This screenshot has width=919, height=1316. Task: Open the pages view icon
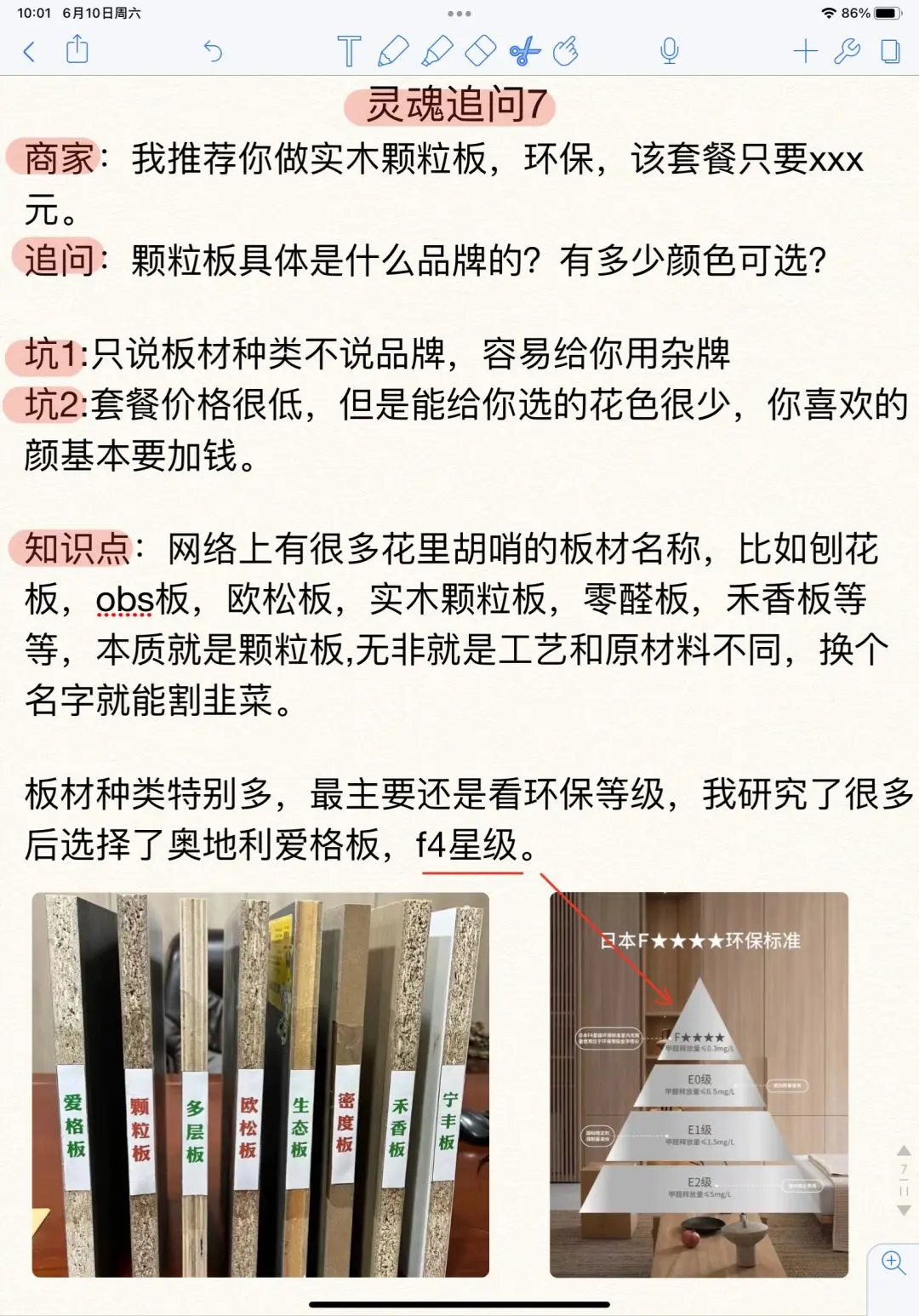click(890, 52)
